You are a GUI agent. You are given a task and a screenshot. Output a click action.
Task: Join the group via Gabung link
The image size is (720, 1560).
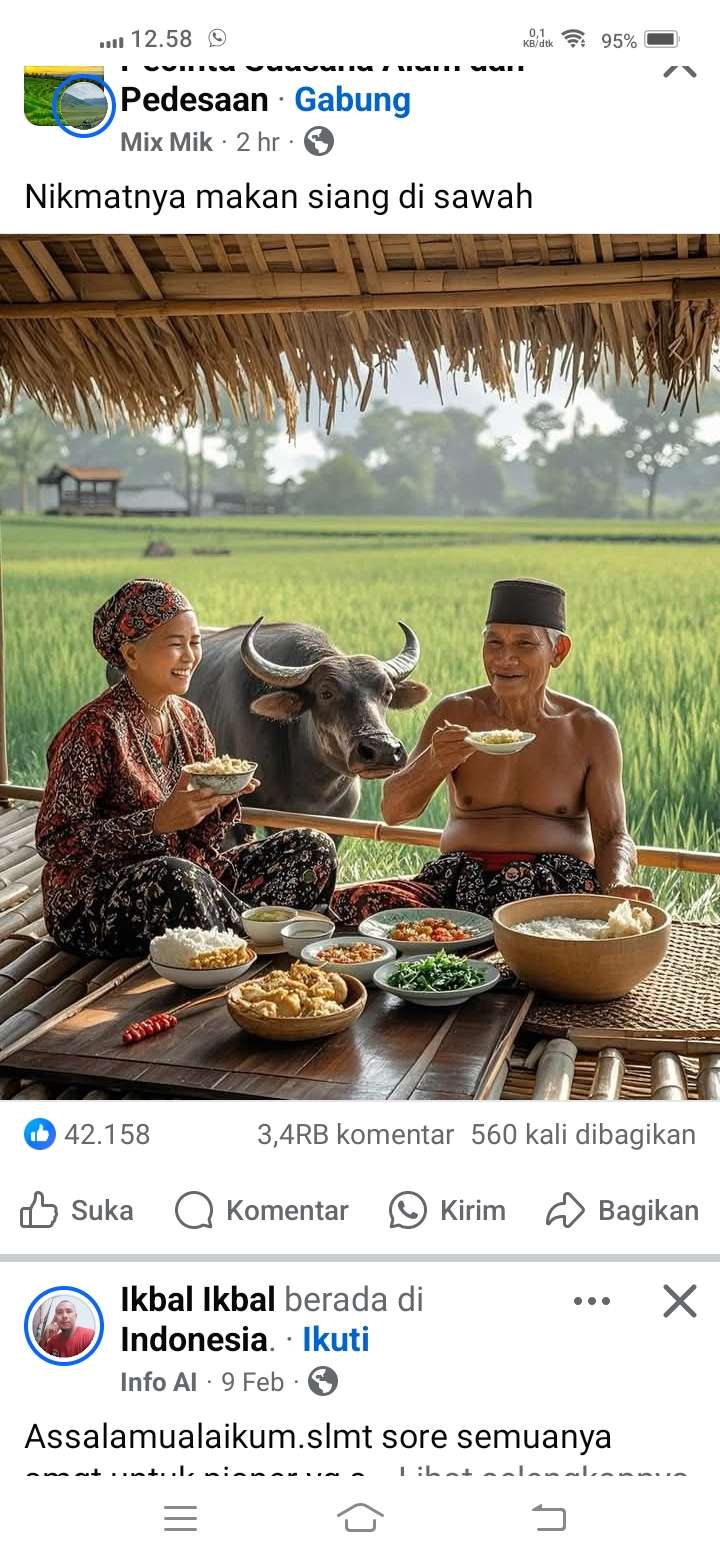pyautogui.click(x=352, y=100)
